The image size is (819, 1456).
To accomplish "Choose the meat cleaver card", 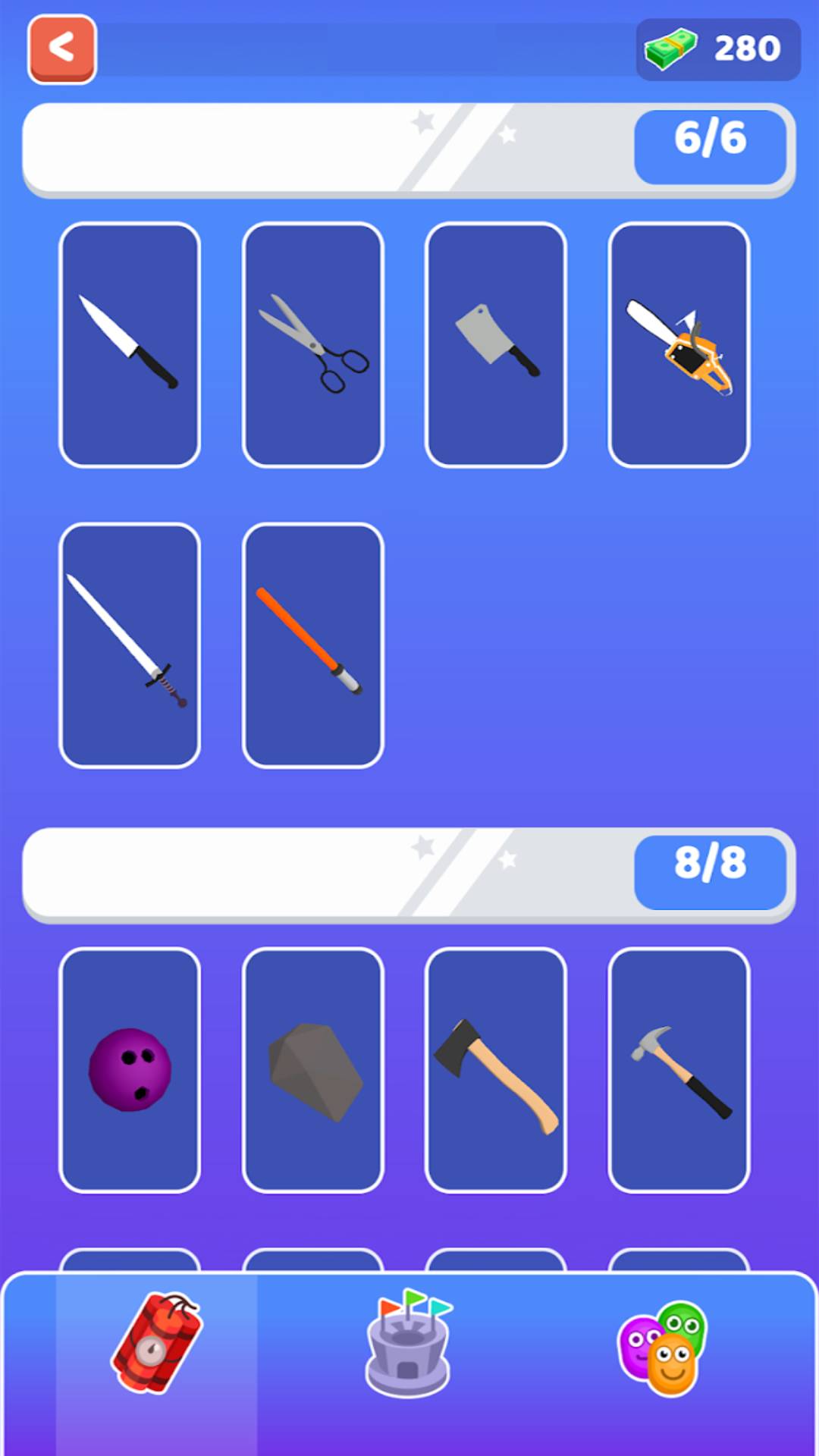I will [496, 345].
